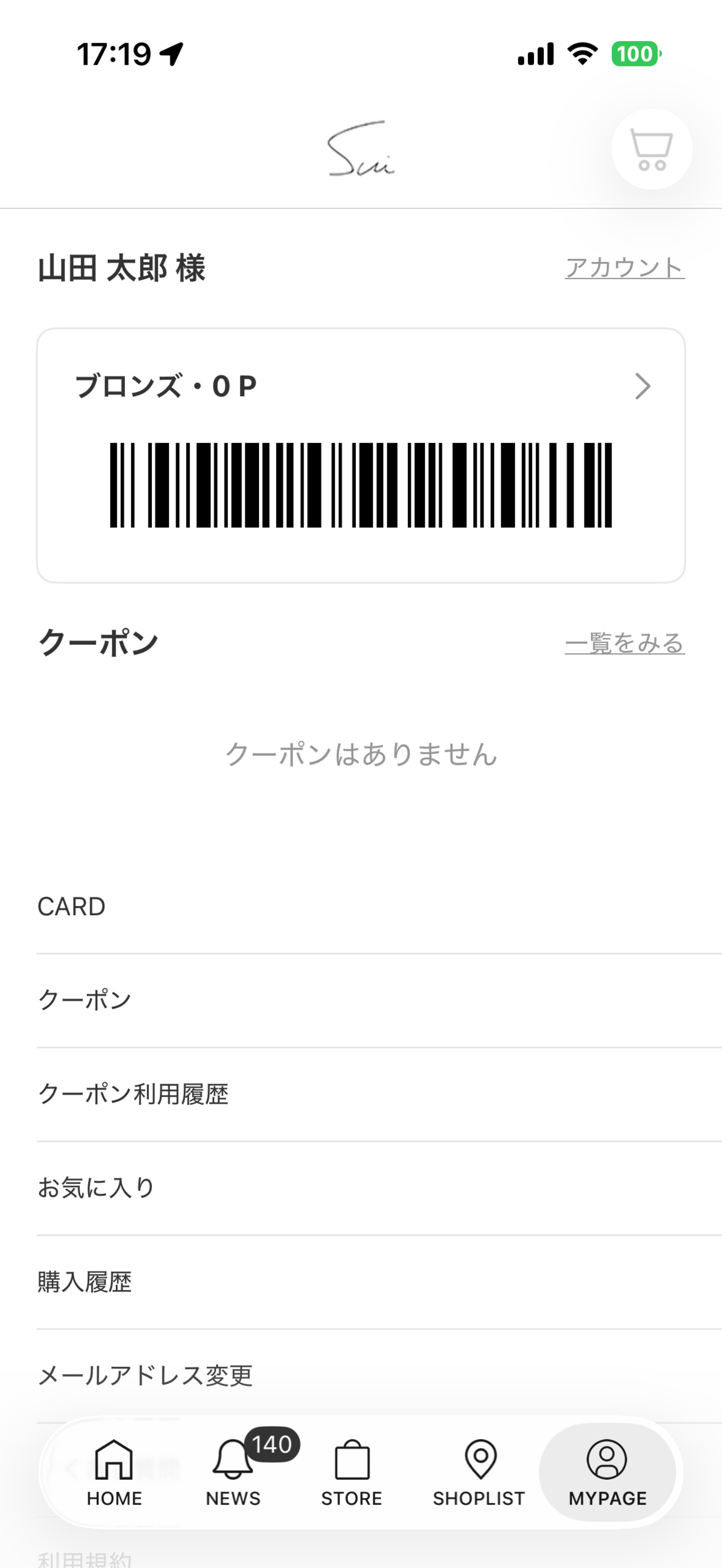Screen dimensions: 722x1568
Task: Select the クーポン list row
Action: click(x=379, y=1000)
